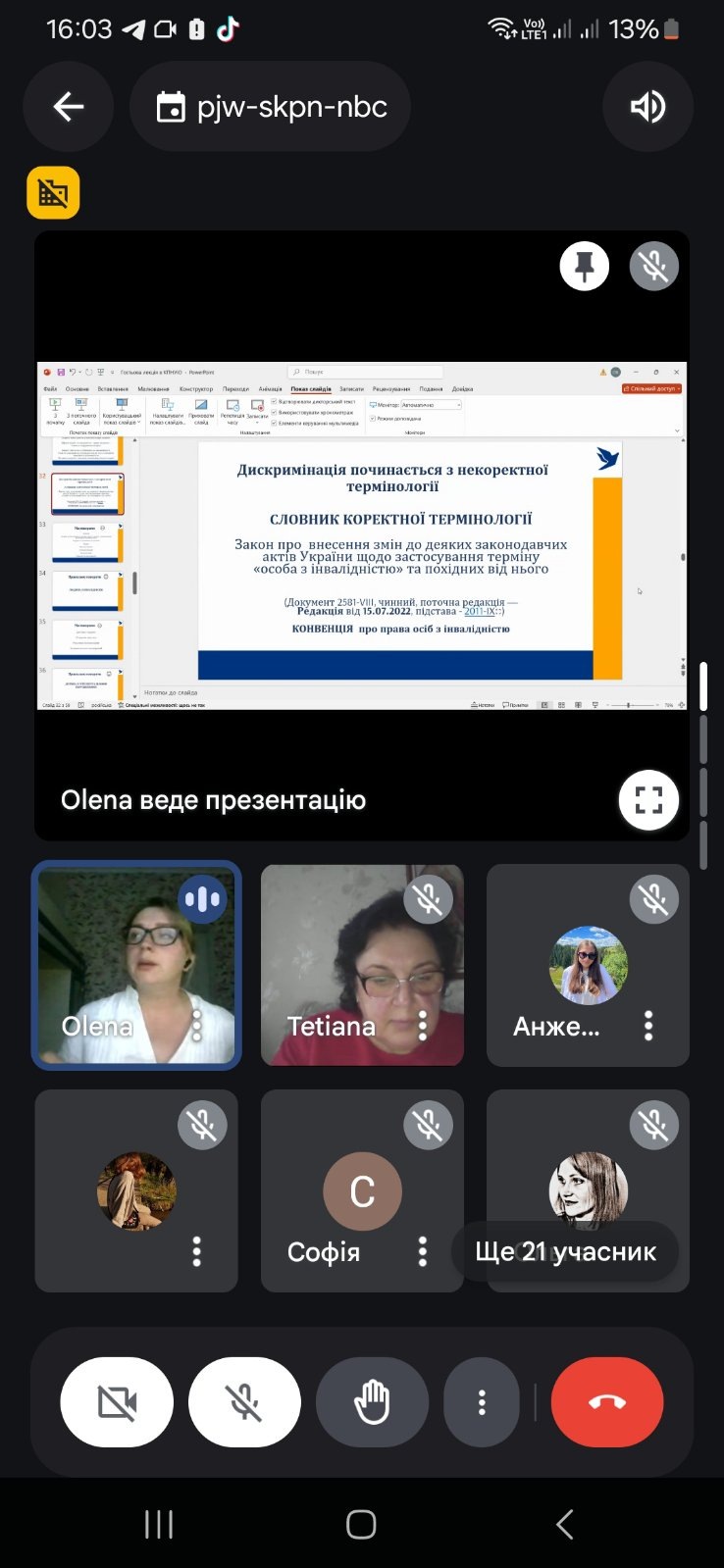
Task: Open options for Tetiana's tile
Action: [x=423, y=1026]
